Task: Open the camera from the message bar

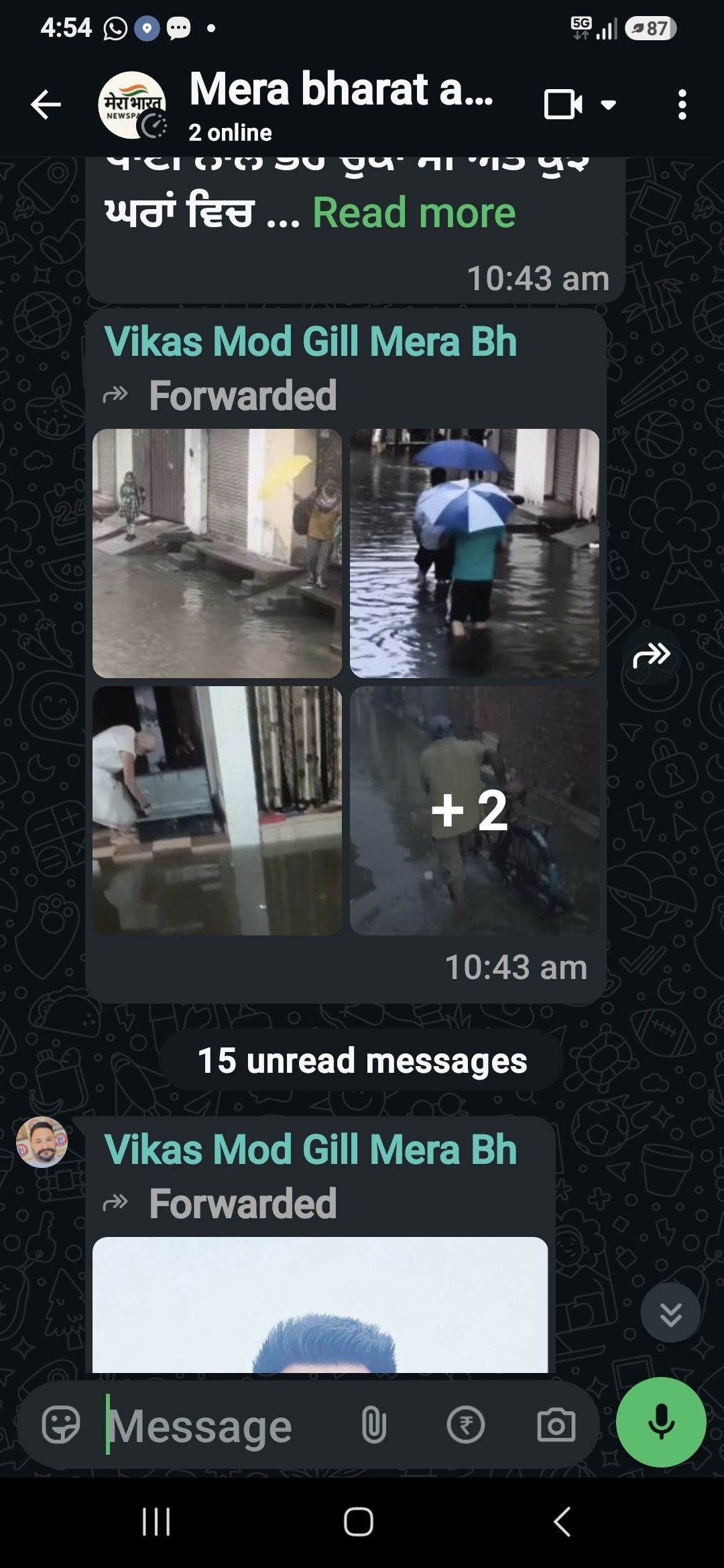Action: (x=556, y=1425)
